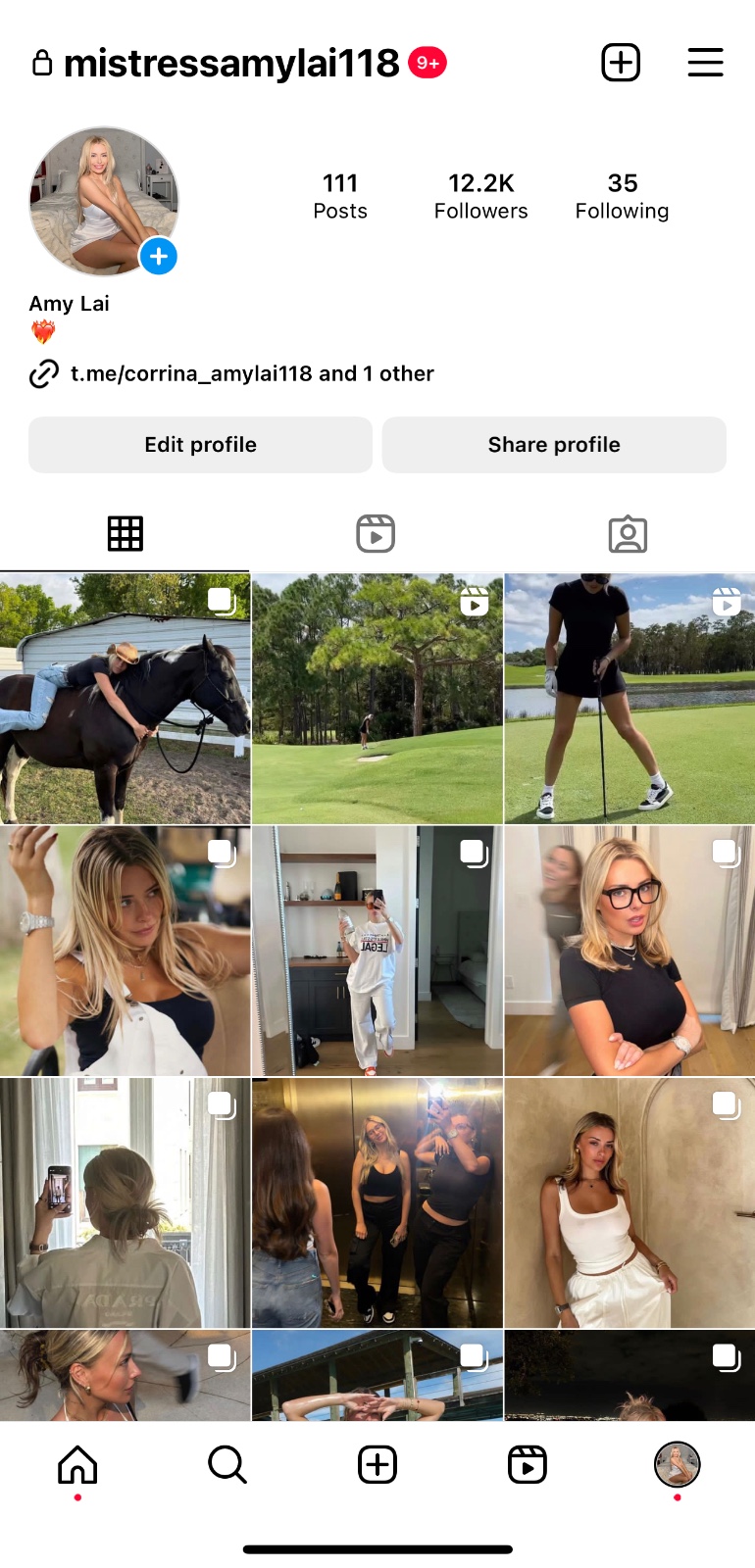The height and width of the screenshot is (1568, 755).
Task: Switch to the posts grid tab
Action: [125, 534]
